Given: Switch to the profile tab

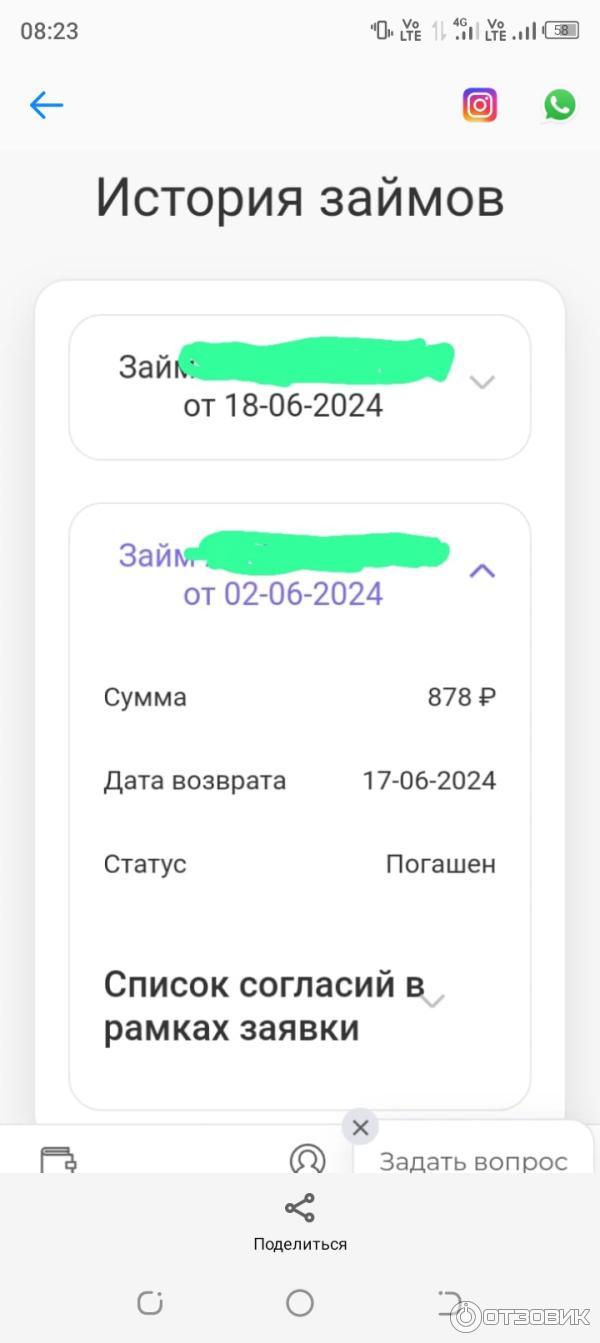Looking at the screenshot, I should pyautogui.click(x=307, y=1160).
